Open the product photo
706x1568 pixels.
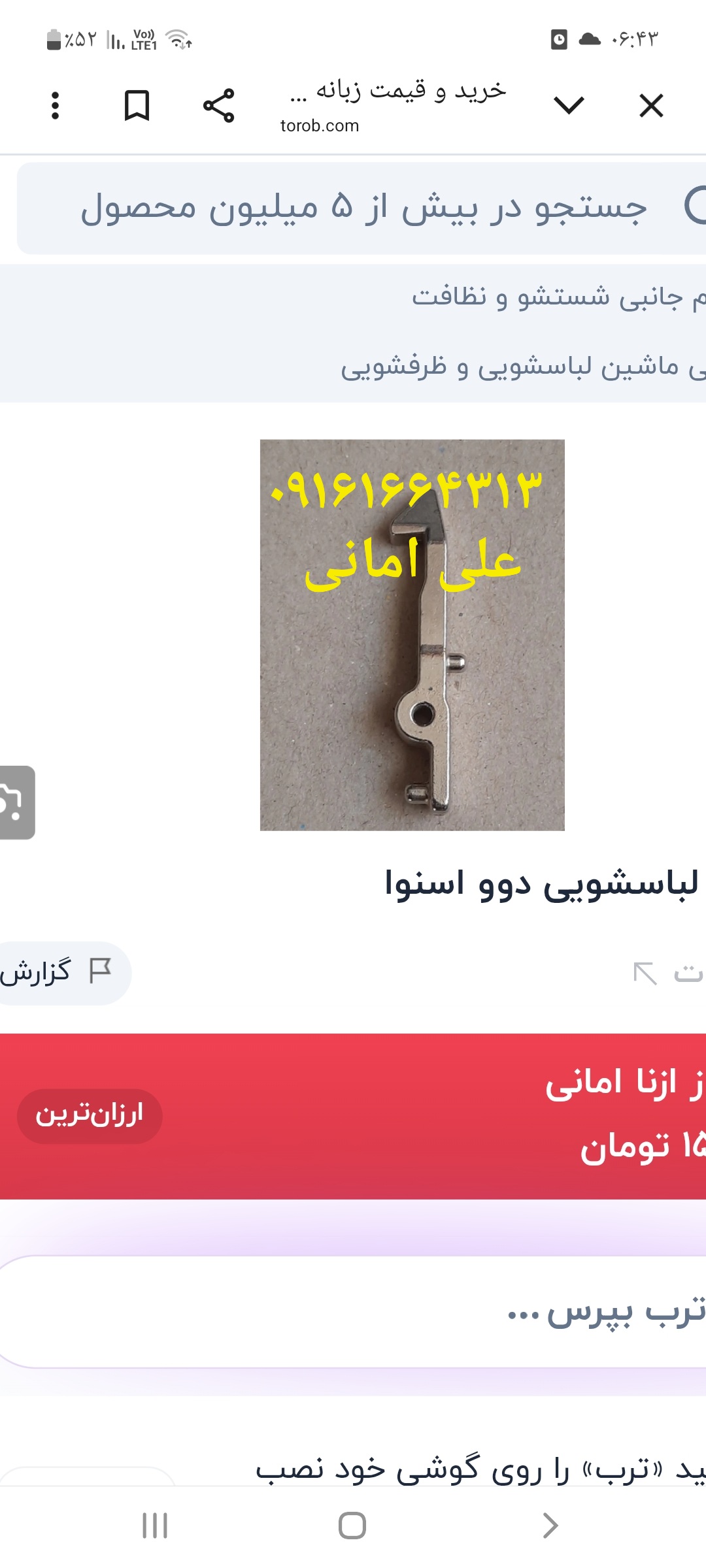(x=412, y=634)
